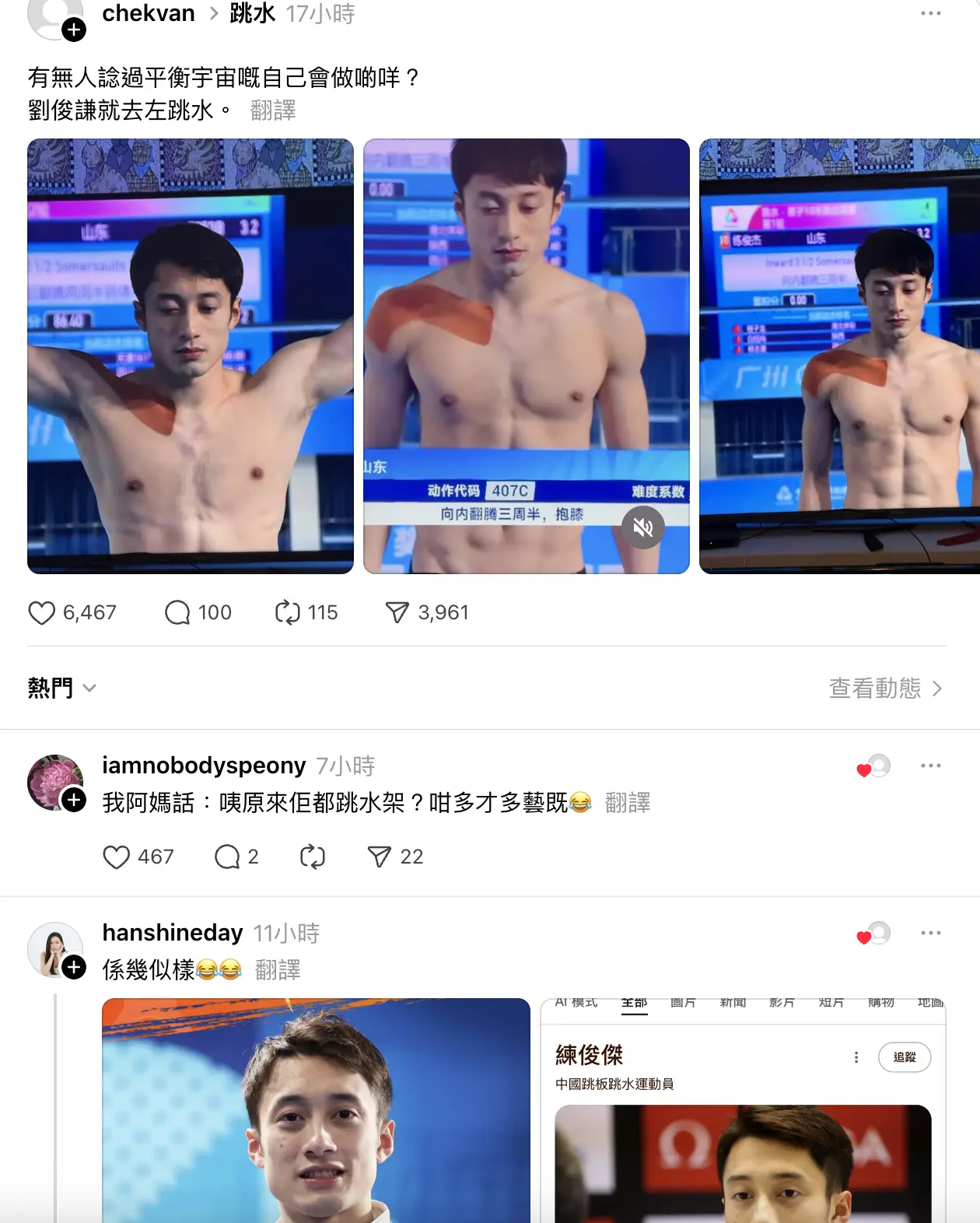This screenshot has height=1223, width=980.
Task: Repost iamnobodyspeony's comment
Action: point(312,857)
